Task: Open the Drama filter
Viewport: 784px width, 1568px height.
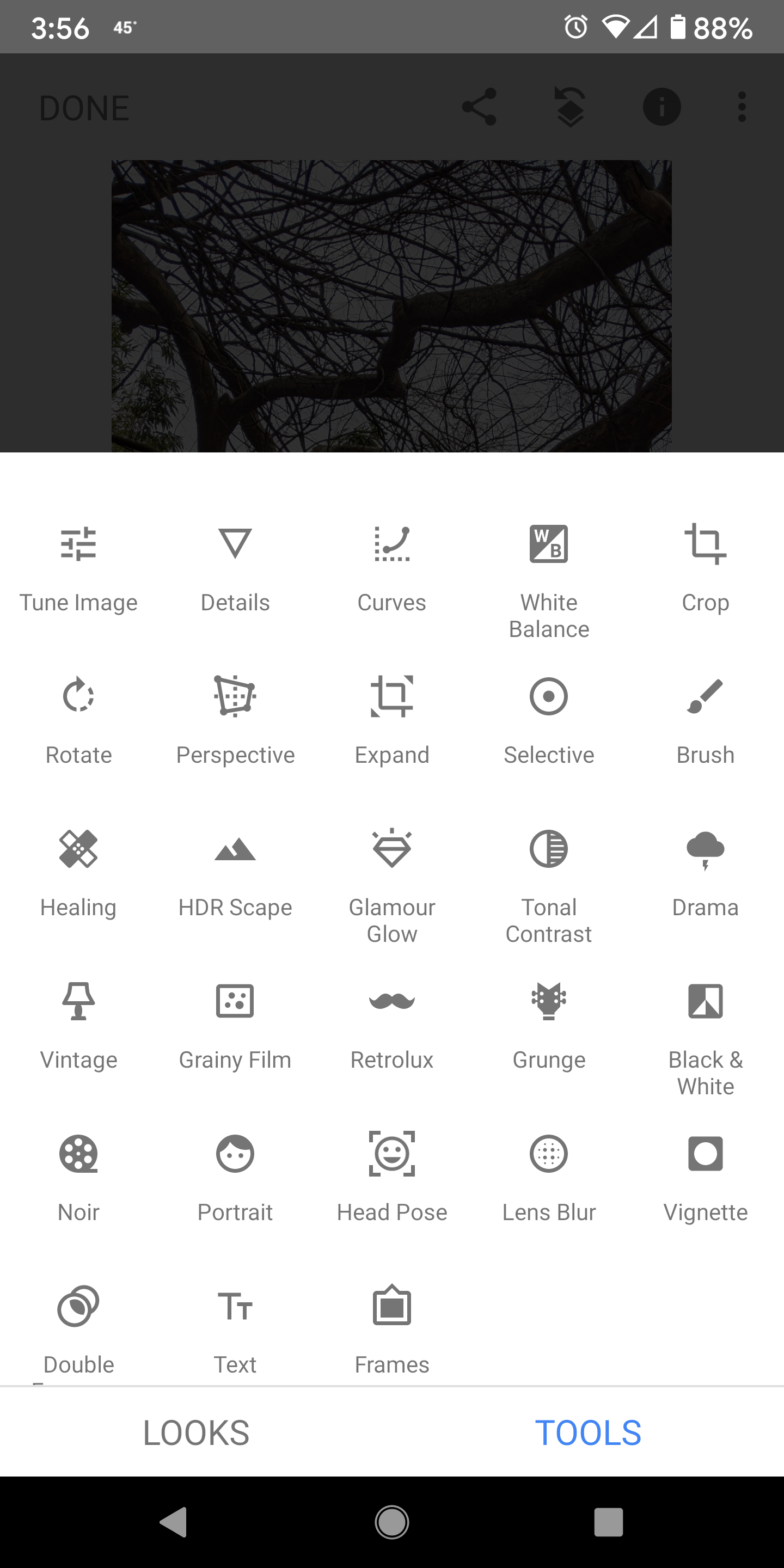Action: (705, 872)
